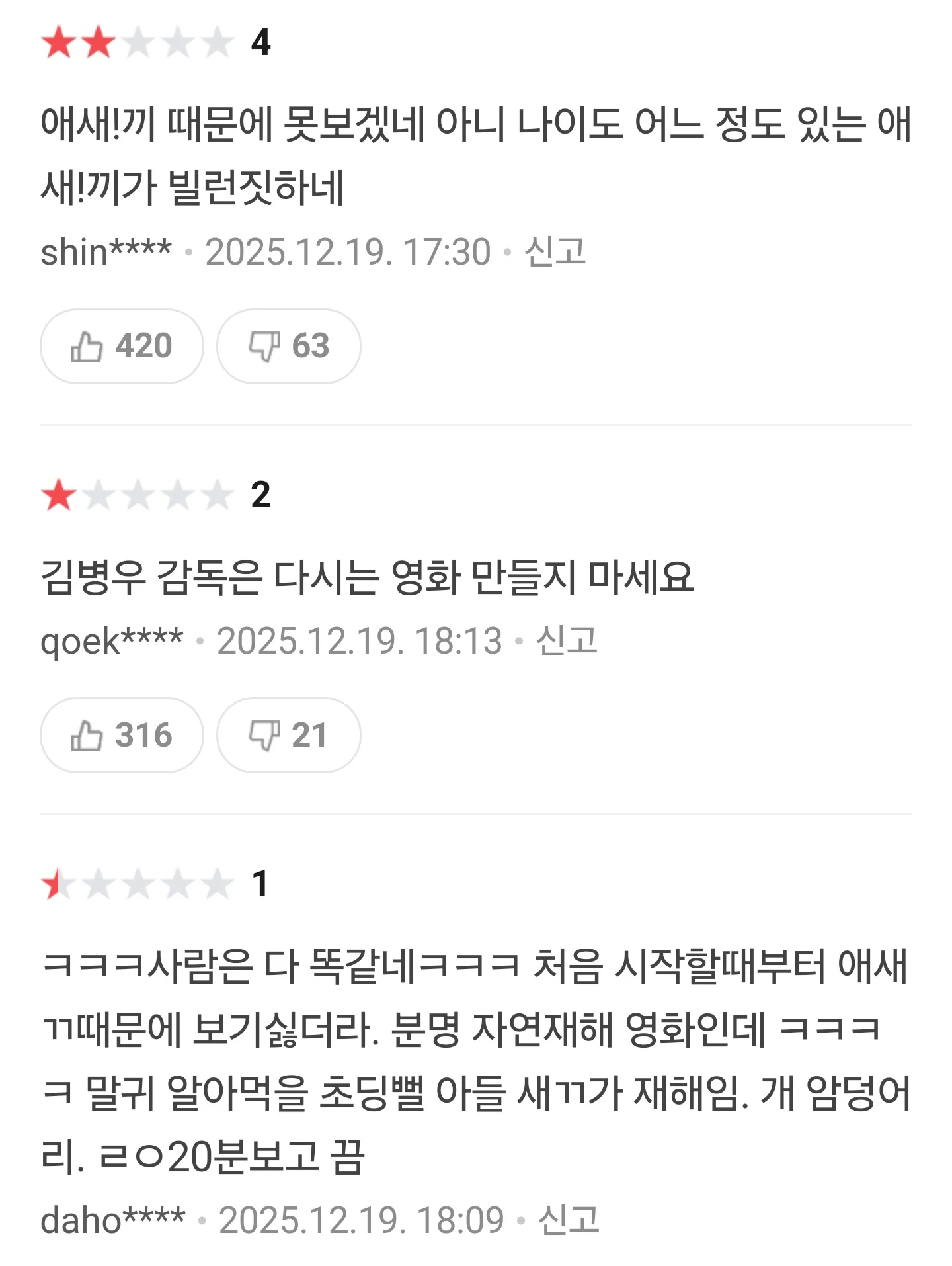Report shin****'s review via 신고
The width and height of the screenshot is (952, 1266).
point(555,252)
